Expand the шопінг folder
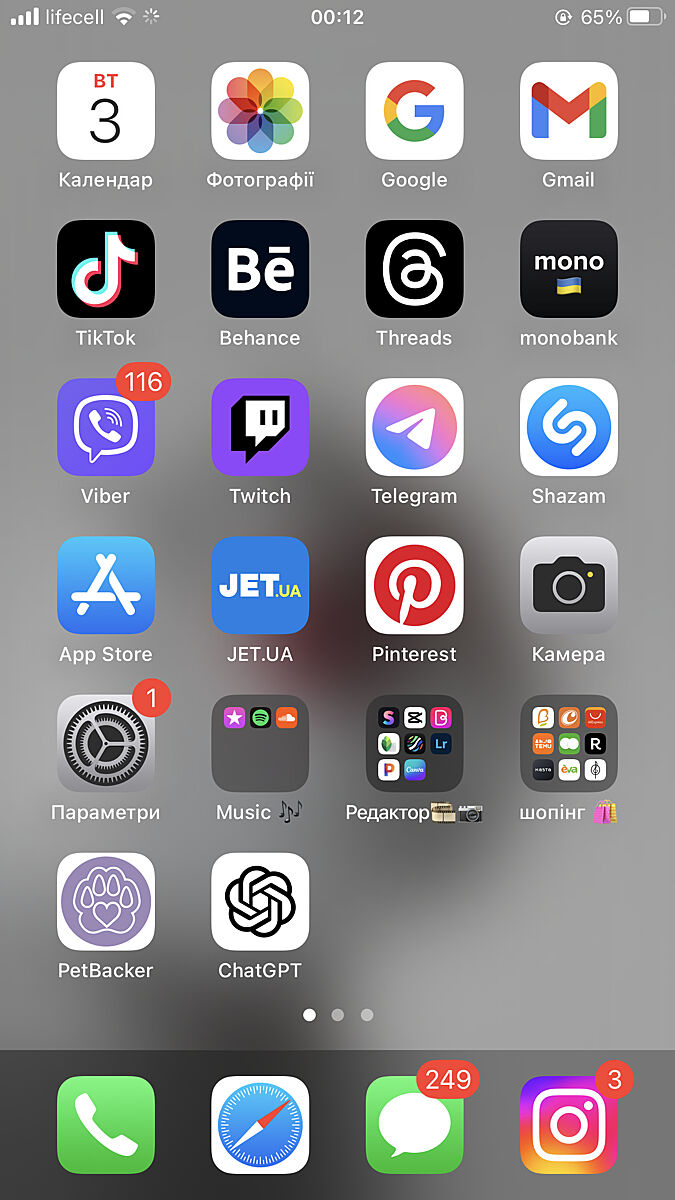The width and height of the screenshot is (675, 1200). click(568, 743)
